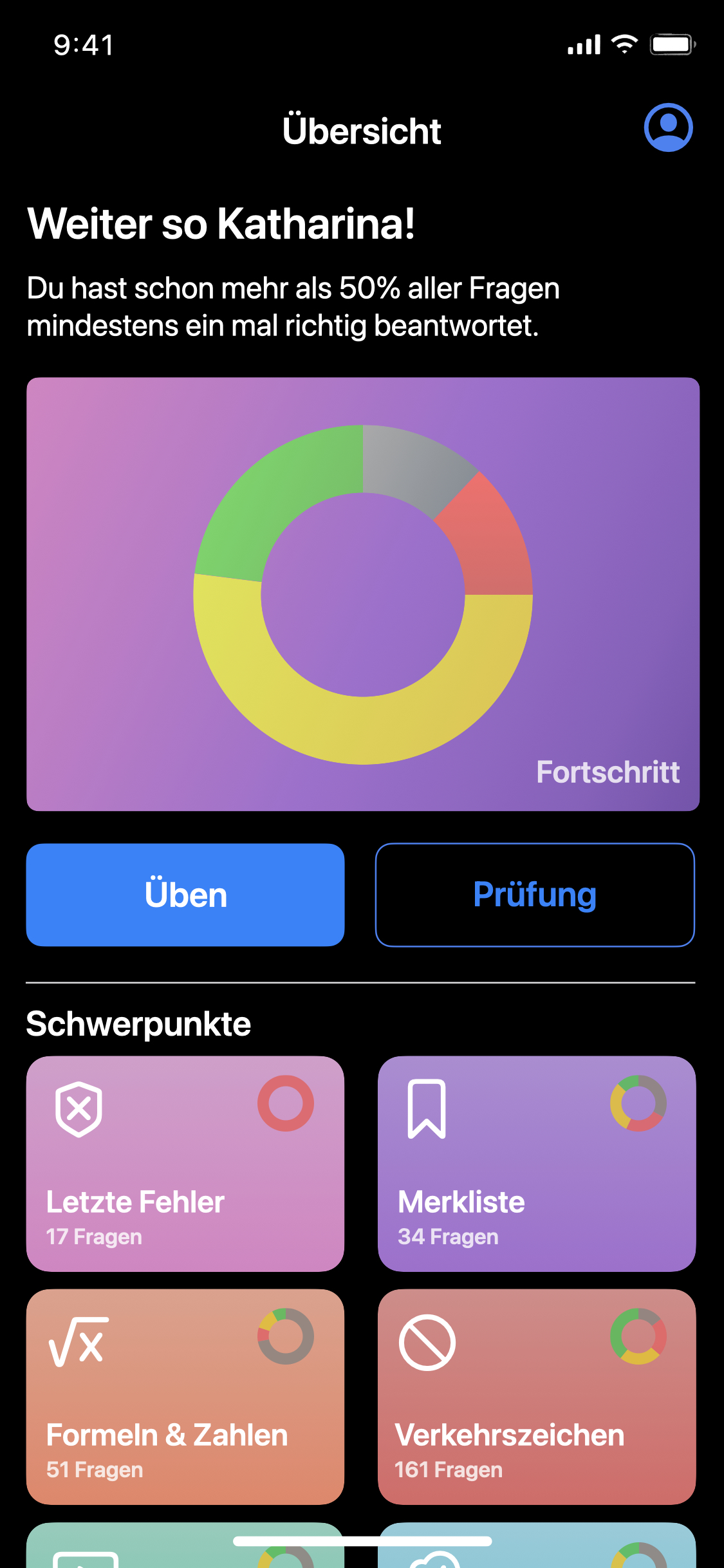View the Verkehrszeichen questions
This screenshot has height=1568, width=724.
pyautogui.click(x=536, y=1396)
